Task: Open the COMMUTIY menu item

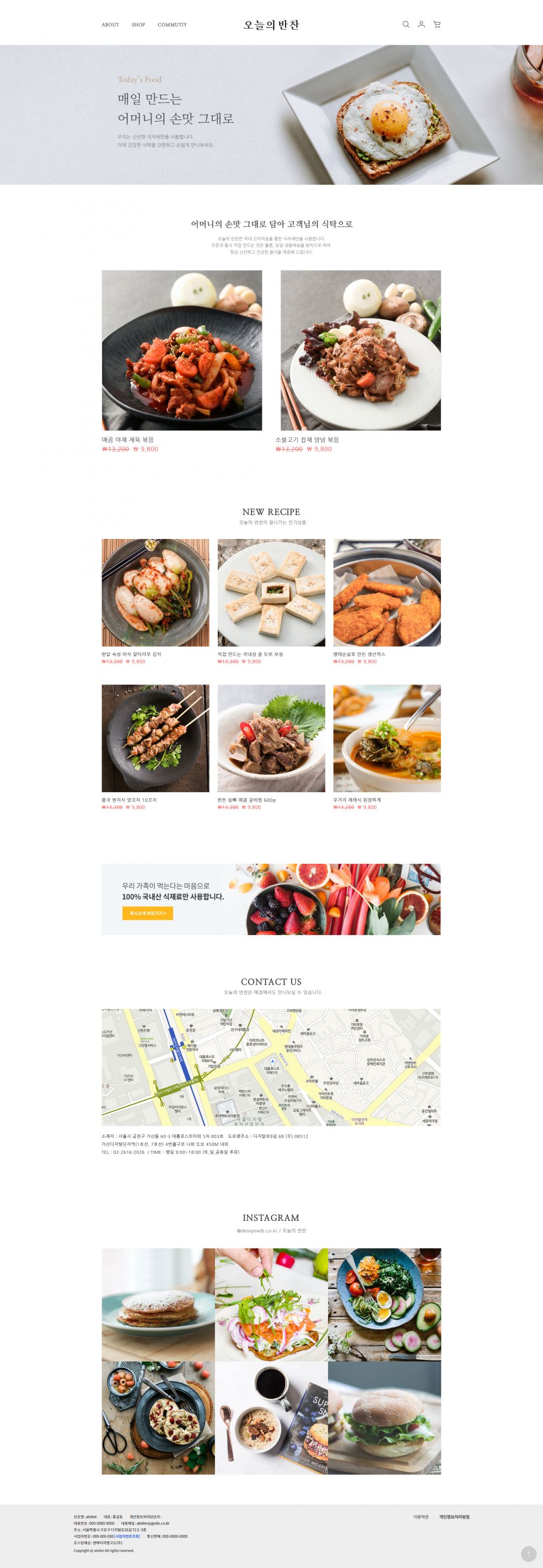Action: [172, 25]
